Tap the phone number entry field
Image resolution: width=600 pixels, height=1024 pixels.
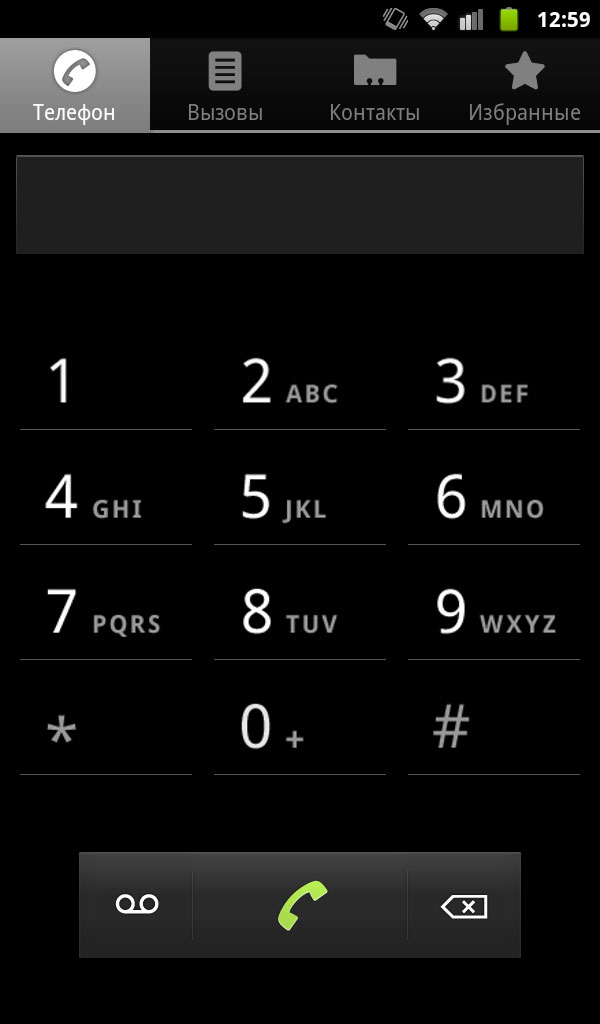tap(300, 204)
